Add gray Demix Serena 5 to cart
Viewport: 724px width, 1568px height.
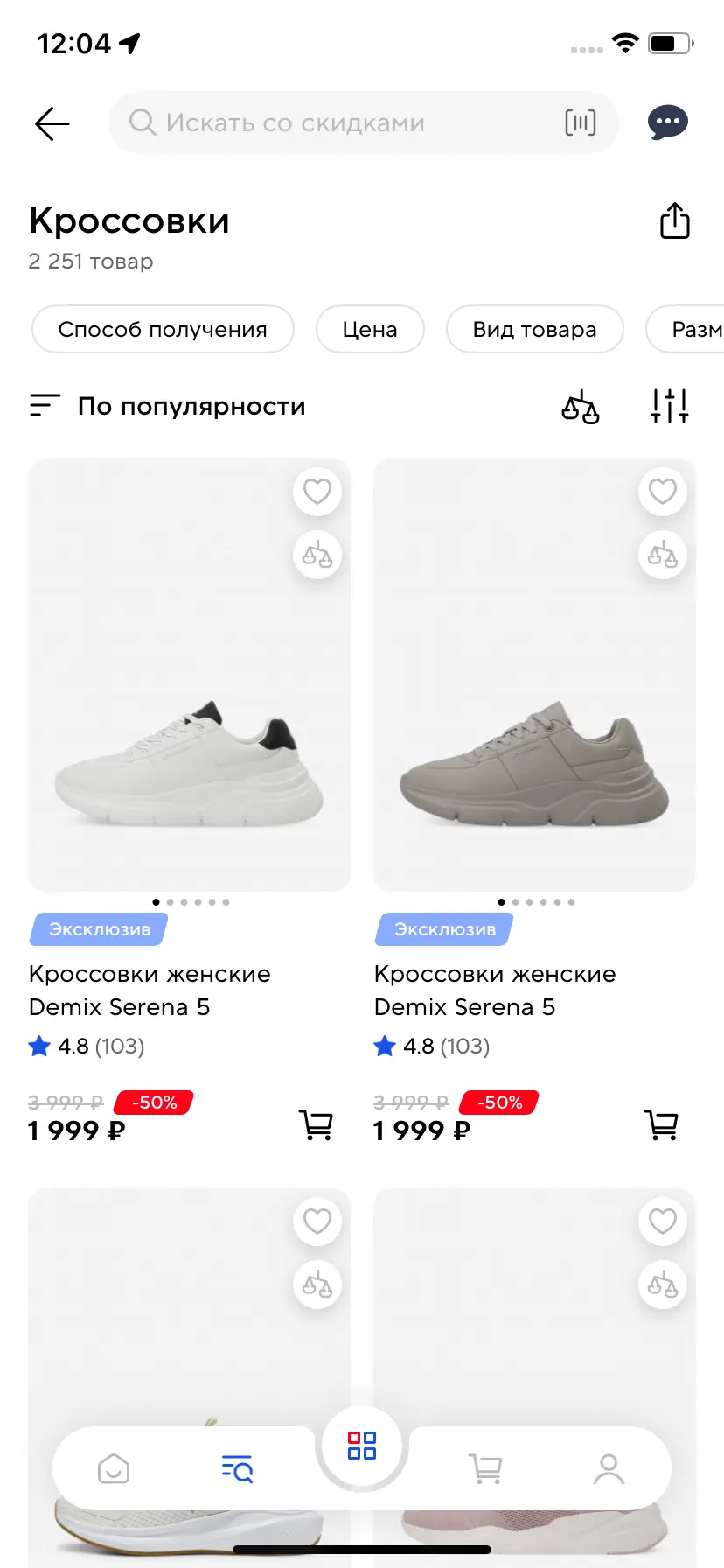[x=661, y=1125]
